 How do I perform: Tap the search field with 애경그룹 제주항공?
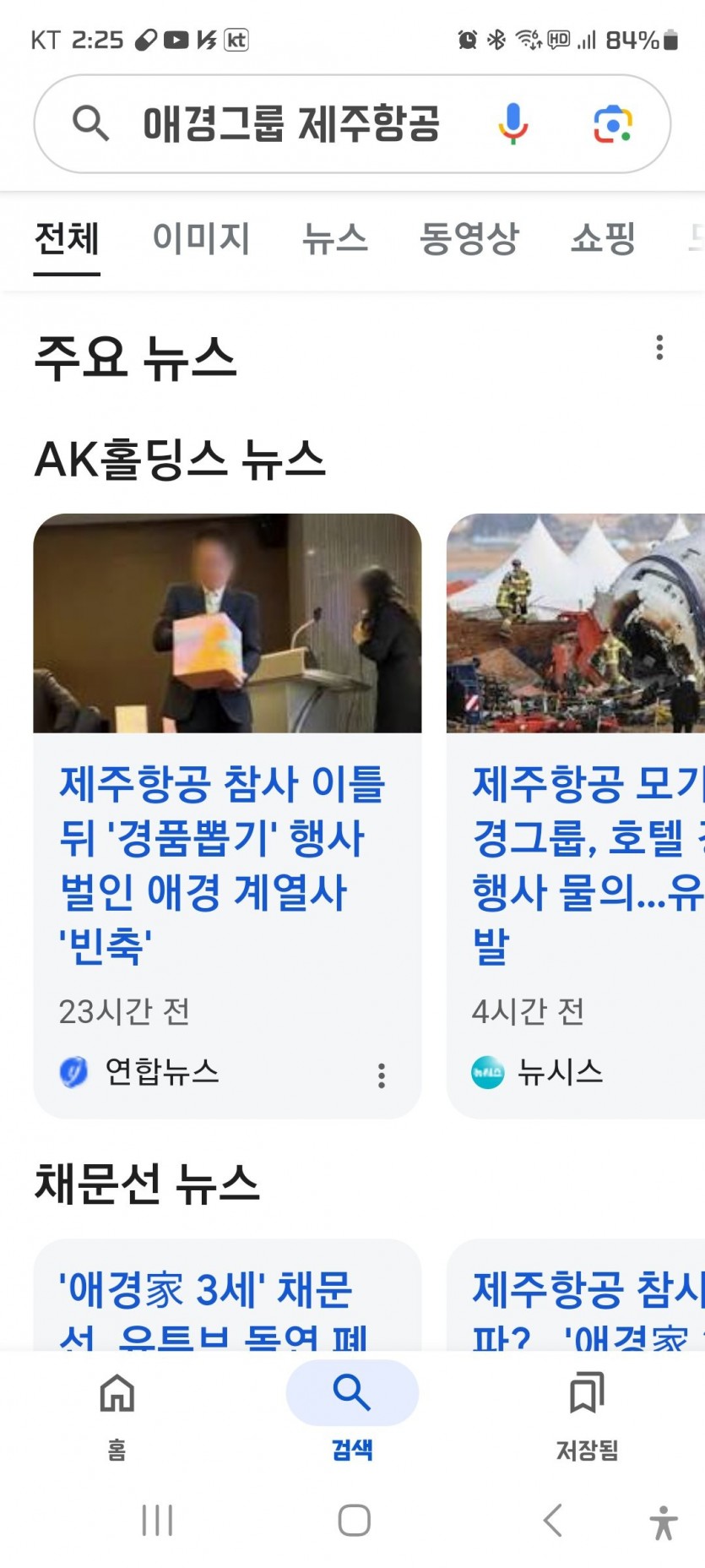(x=291, y=124)
